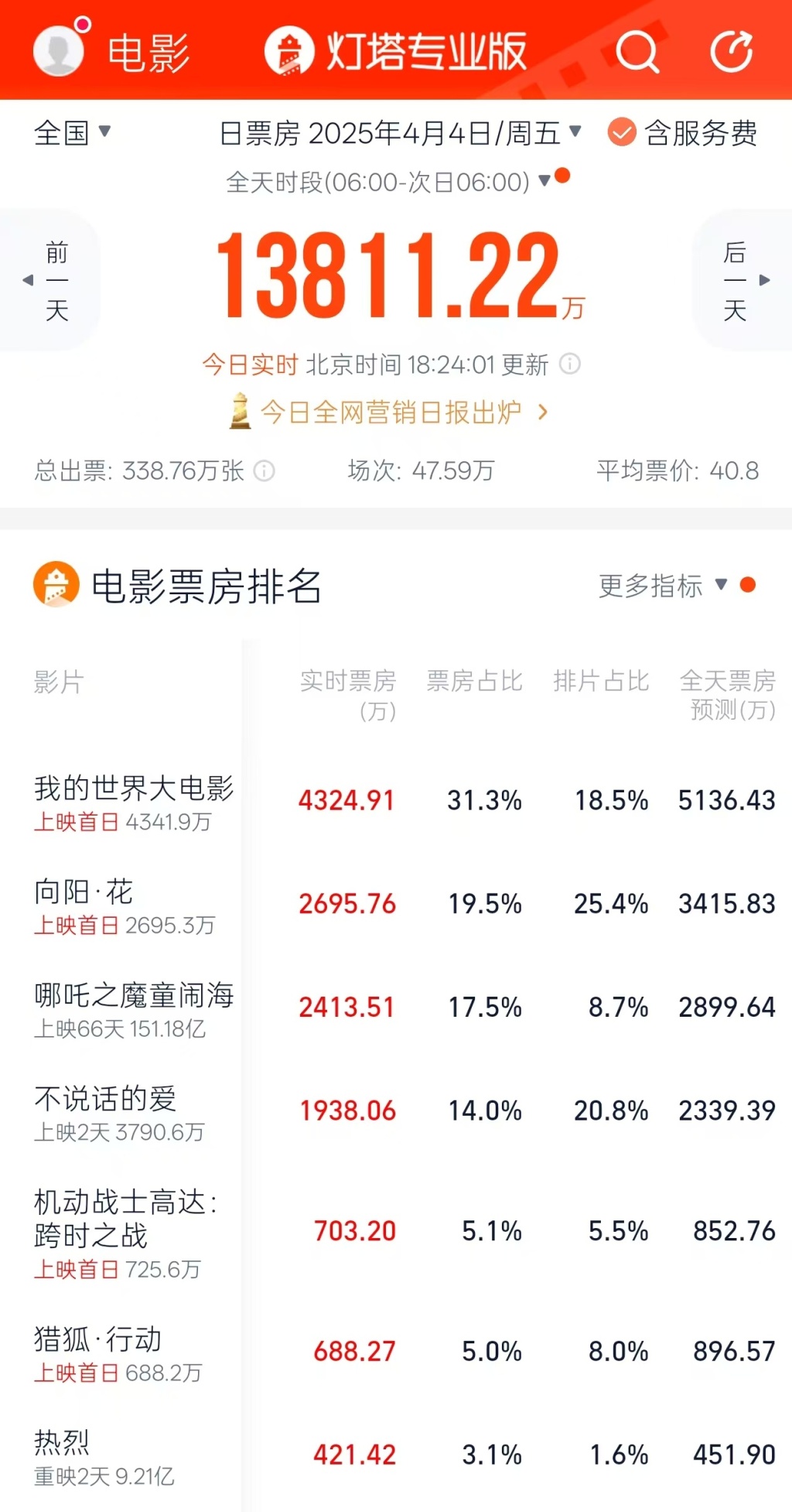Screen dimensions: 792x1512
Task: Open 不说话的爱 row
Action: point(404,1112)
